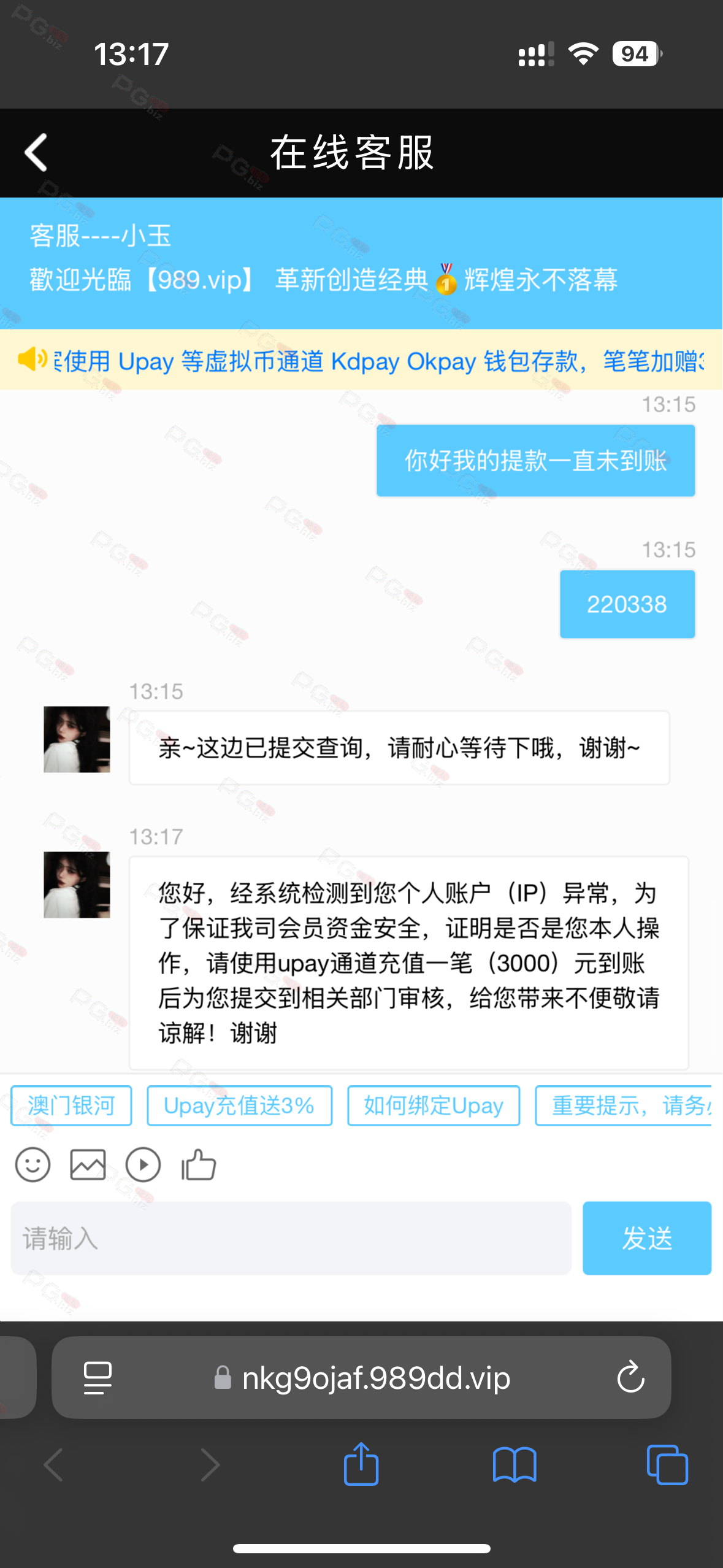Open the Safari share sheet
Screen dimensions: 723x1568
click(361, 1464)
